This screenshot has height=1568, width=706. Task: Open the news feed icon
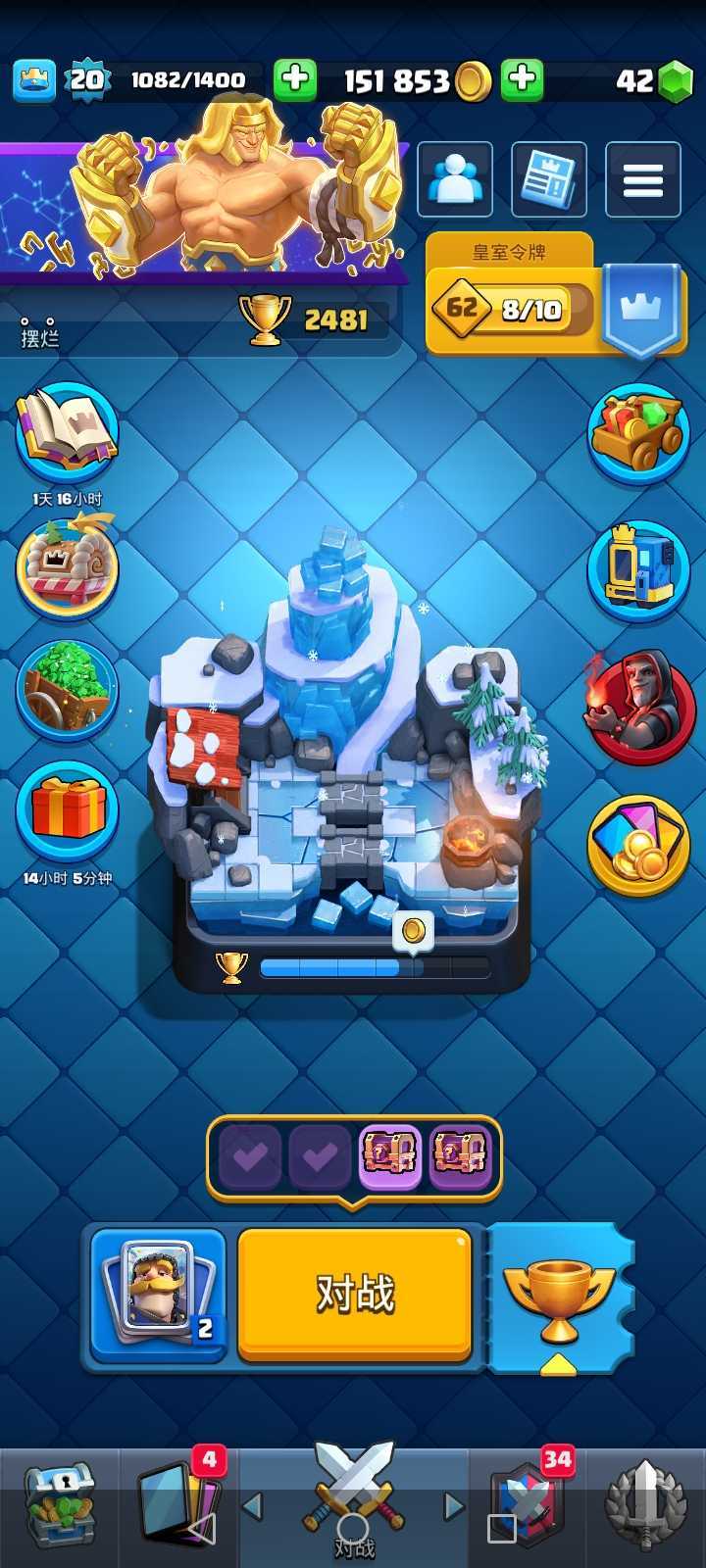(x=549, y=179)
